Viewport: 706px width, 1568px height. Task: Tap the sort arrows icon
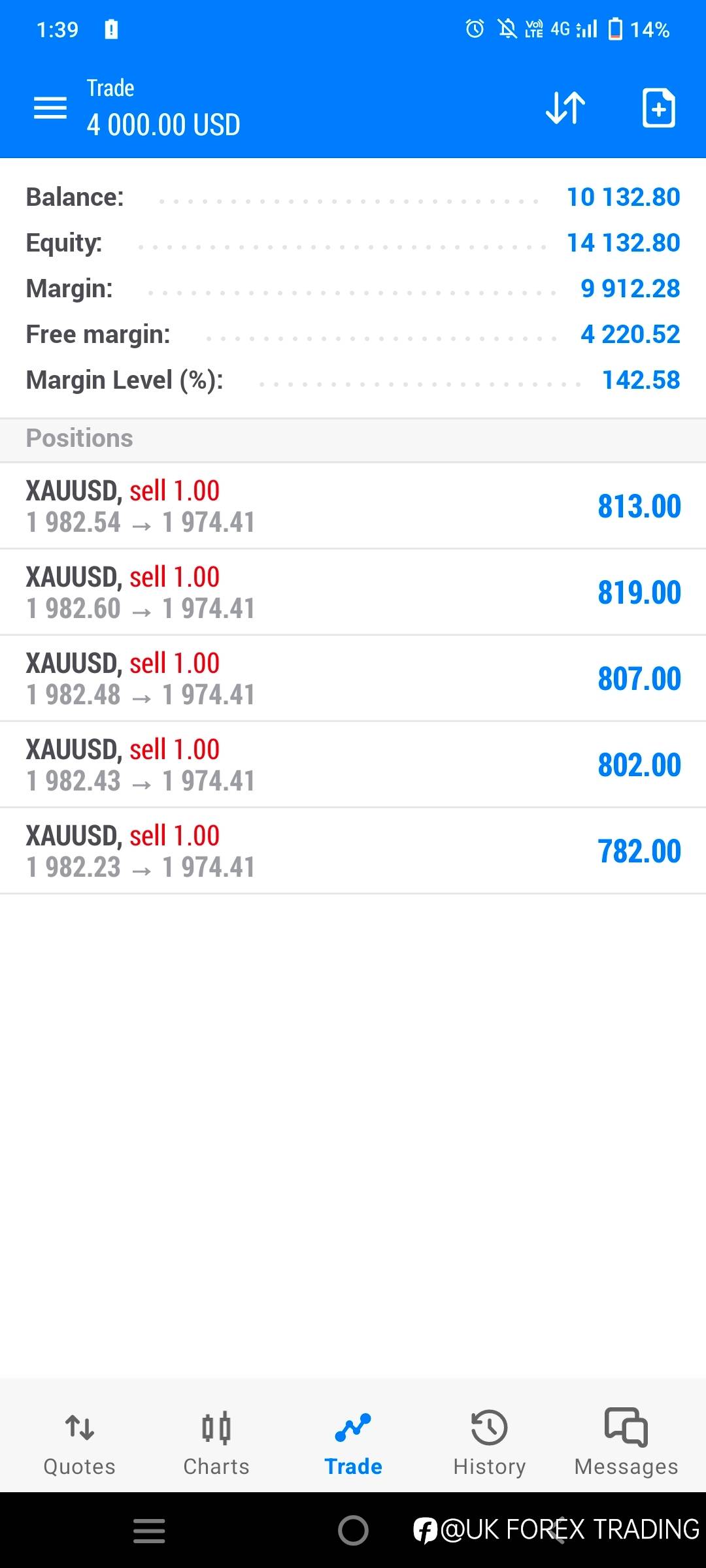pos(565,108)
